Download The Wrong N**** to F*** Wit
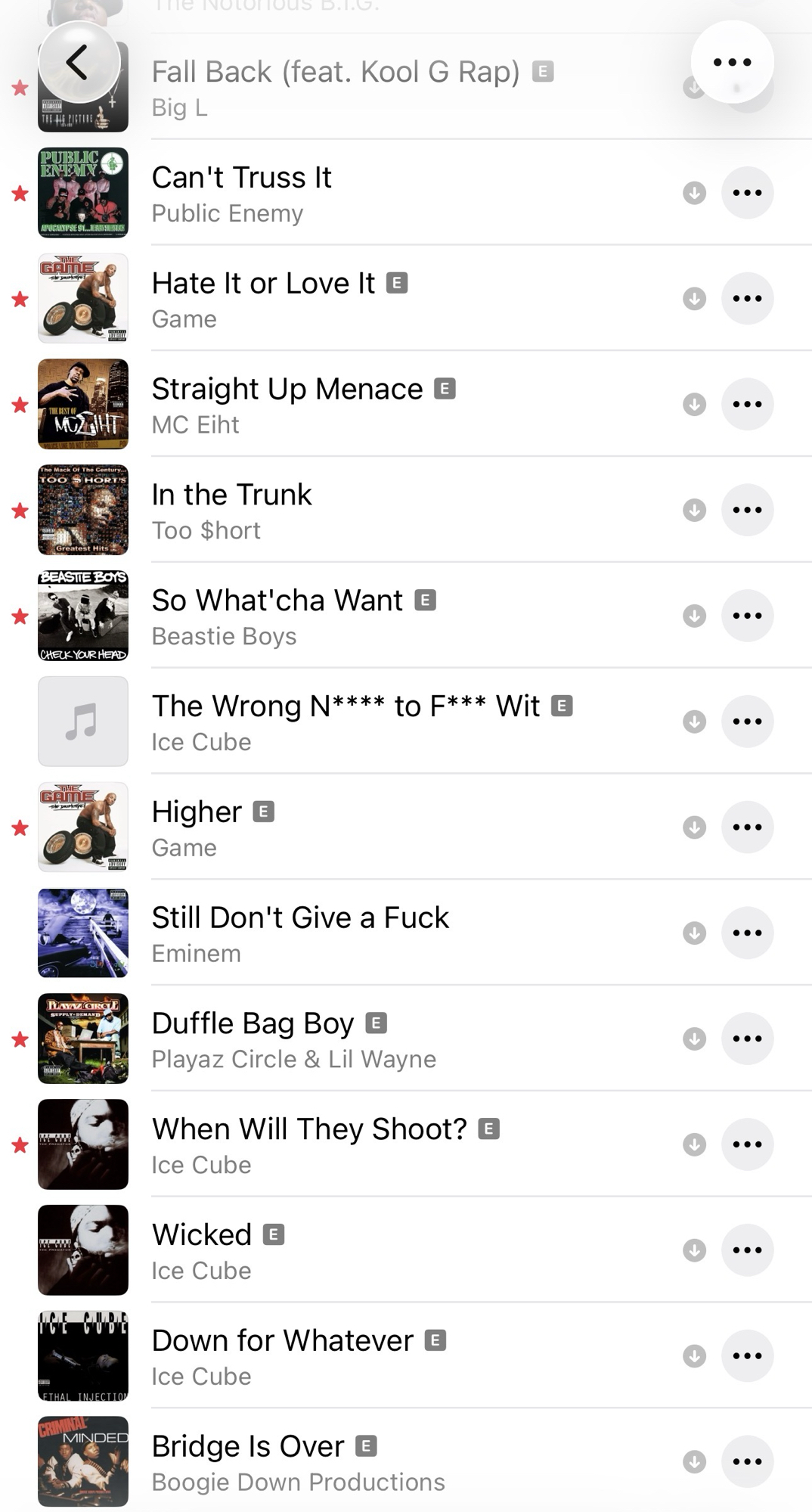Screen dimensions: 812x1512 [x=694, y=722]
